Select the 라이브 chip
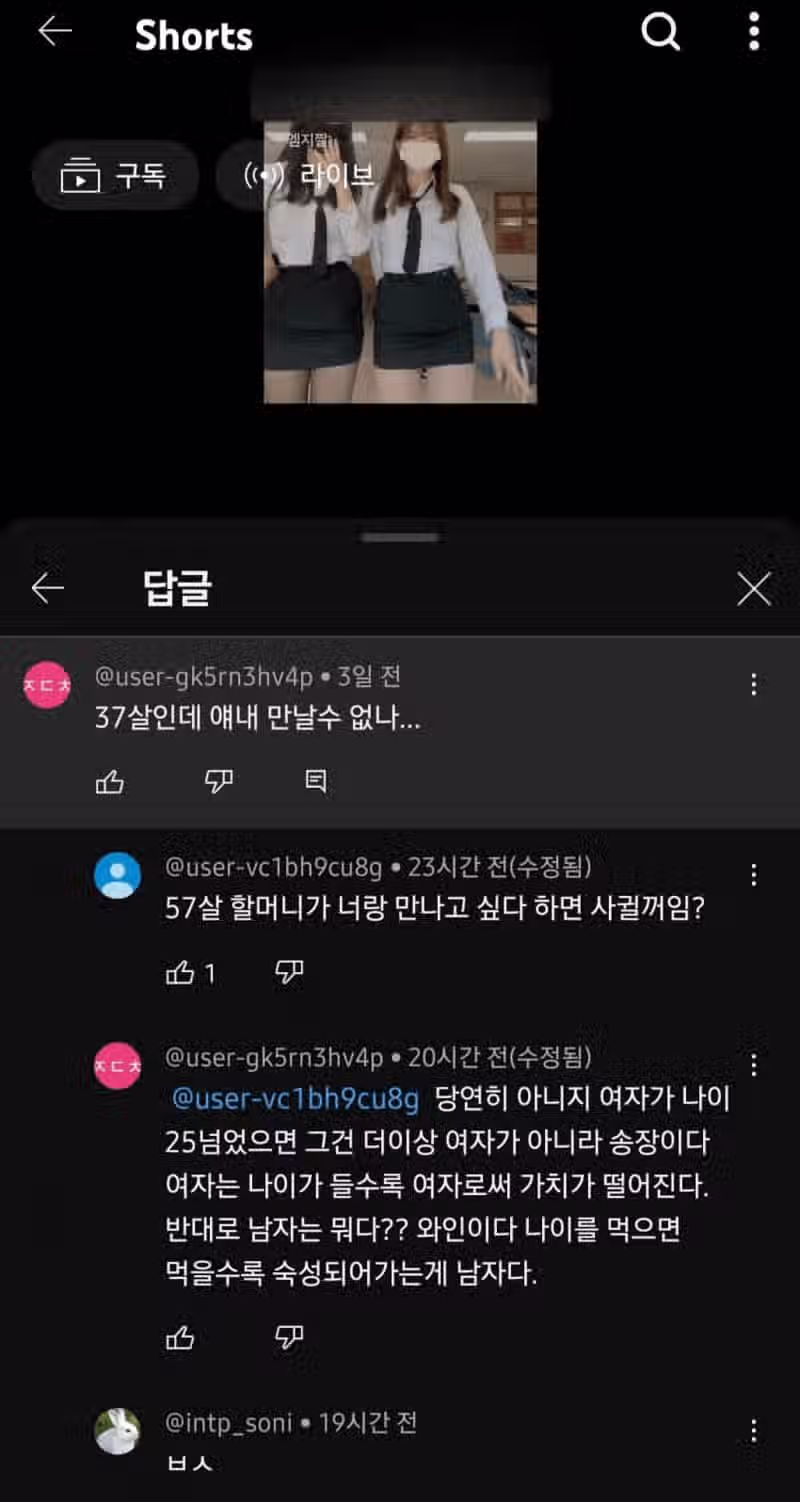Viewport: 800px width, 1502px height. (x=310, y=177)
